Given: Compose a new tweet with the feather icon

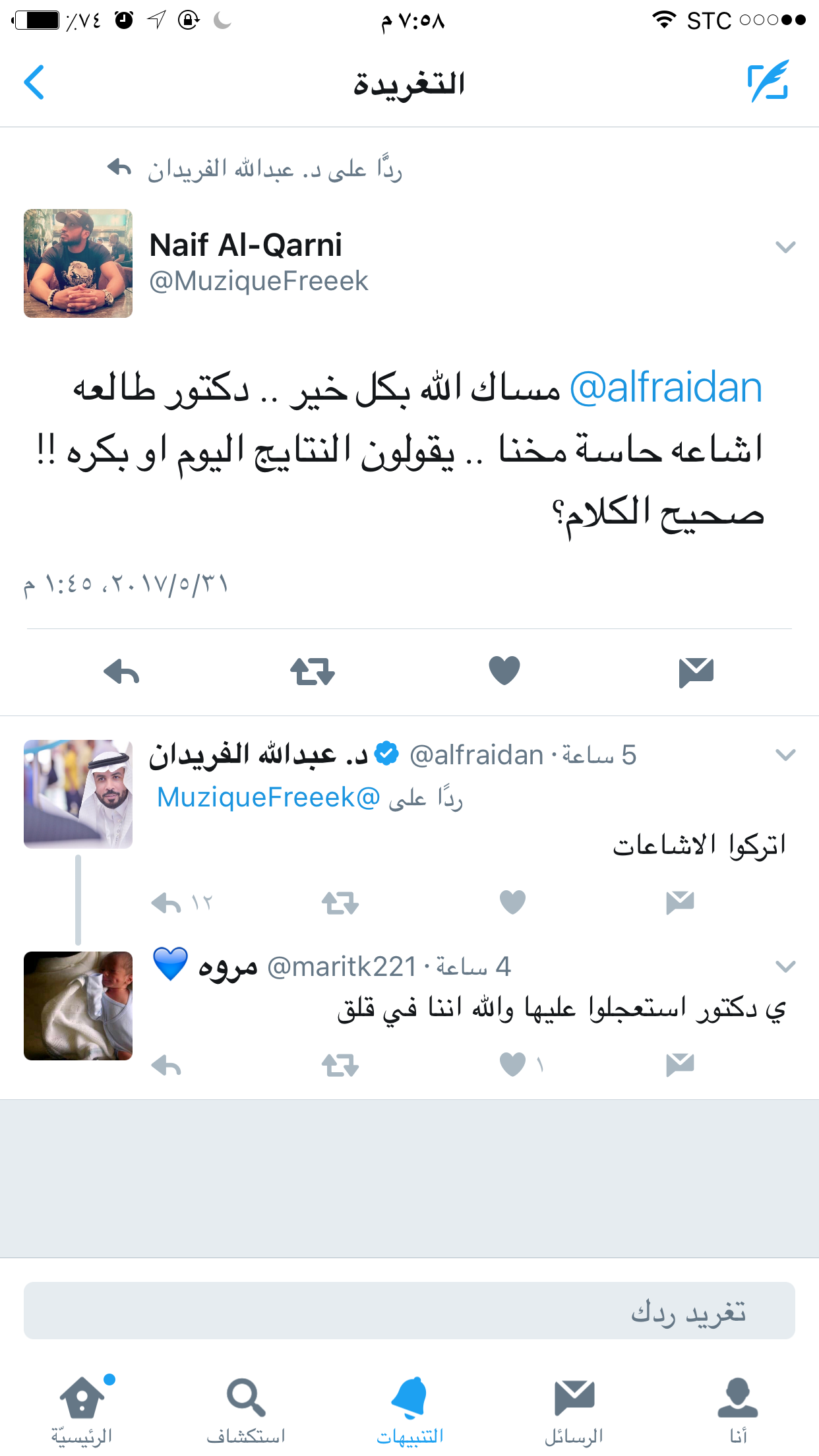Looking at the screenshot, I should (768, 81).
